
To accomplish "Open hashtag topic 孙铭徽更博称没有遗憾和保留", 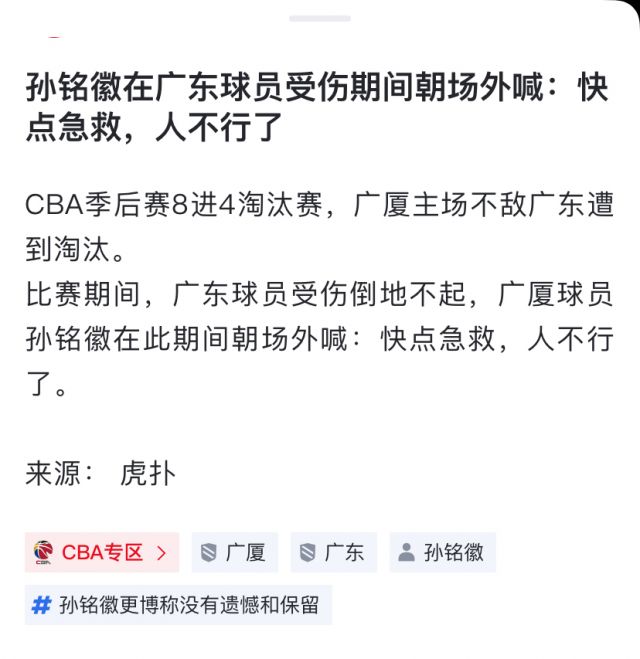I will pyautogui.click(x=178, y=605).
